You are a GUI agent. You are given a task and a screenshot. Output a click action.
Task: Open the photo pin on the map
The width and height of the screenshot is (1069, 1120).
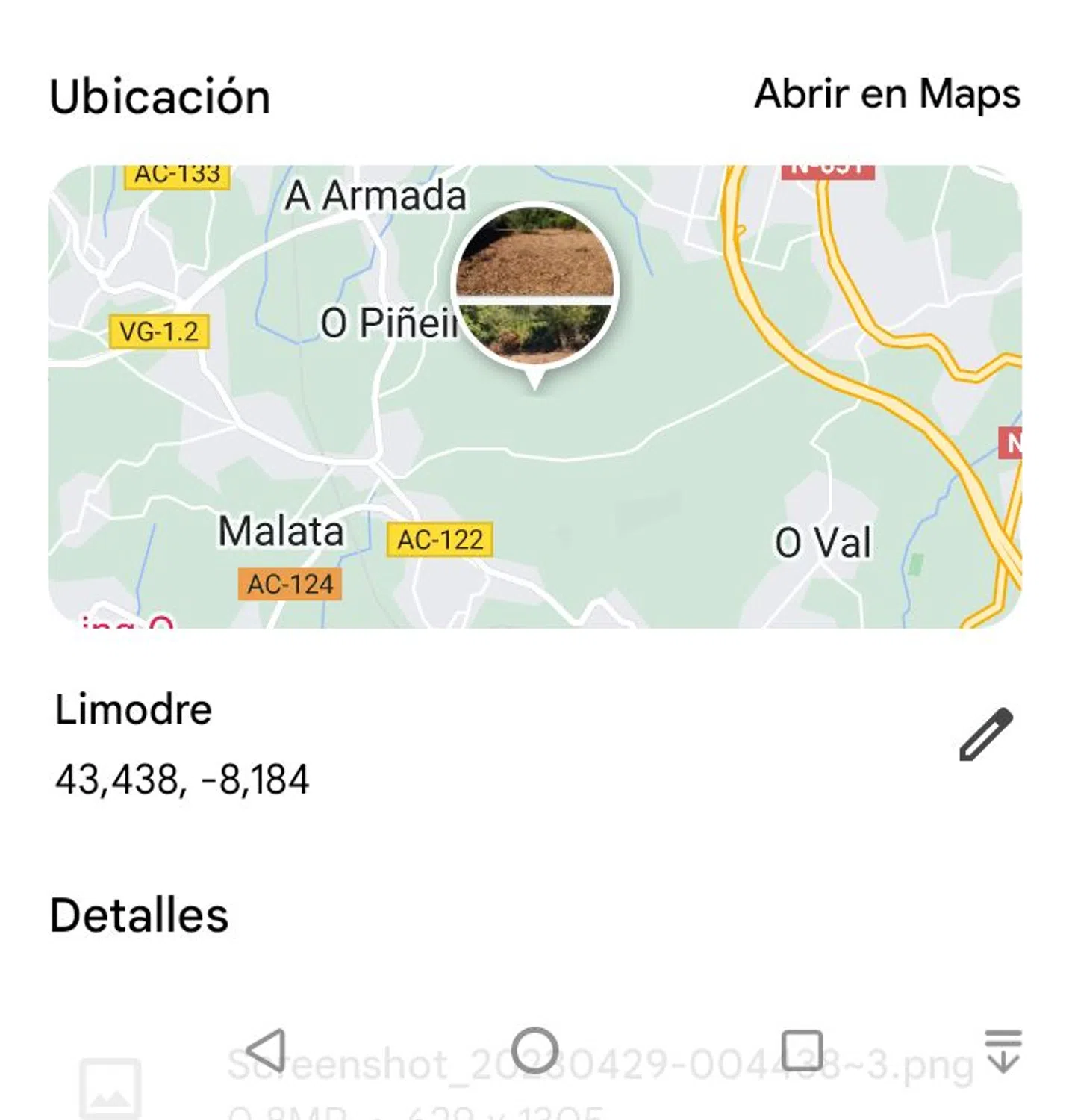tap(534, 287)
